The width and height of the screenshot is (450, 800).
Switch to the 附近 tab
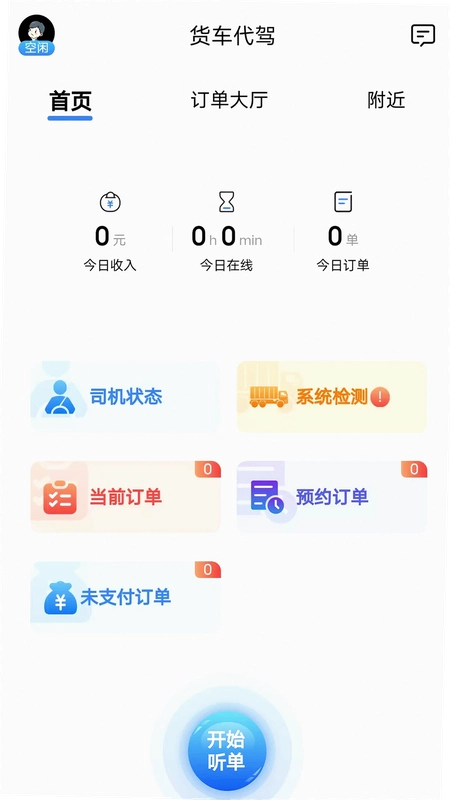386,100
